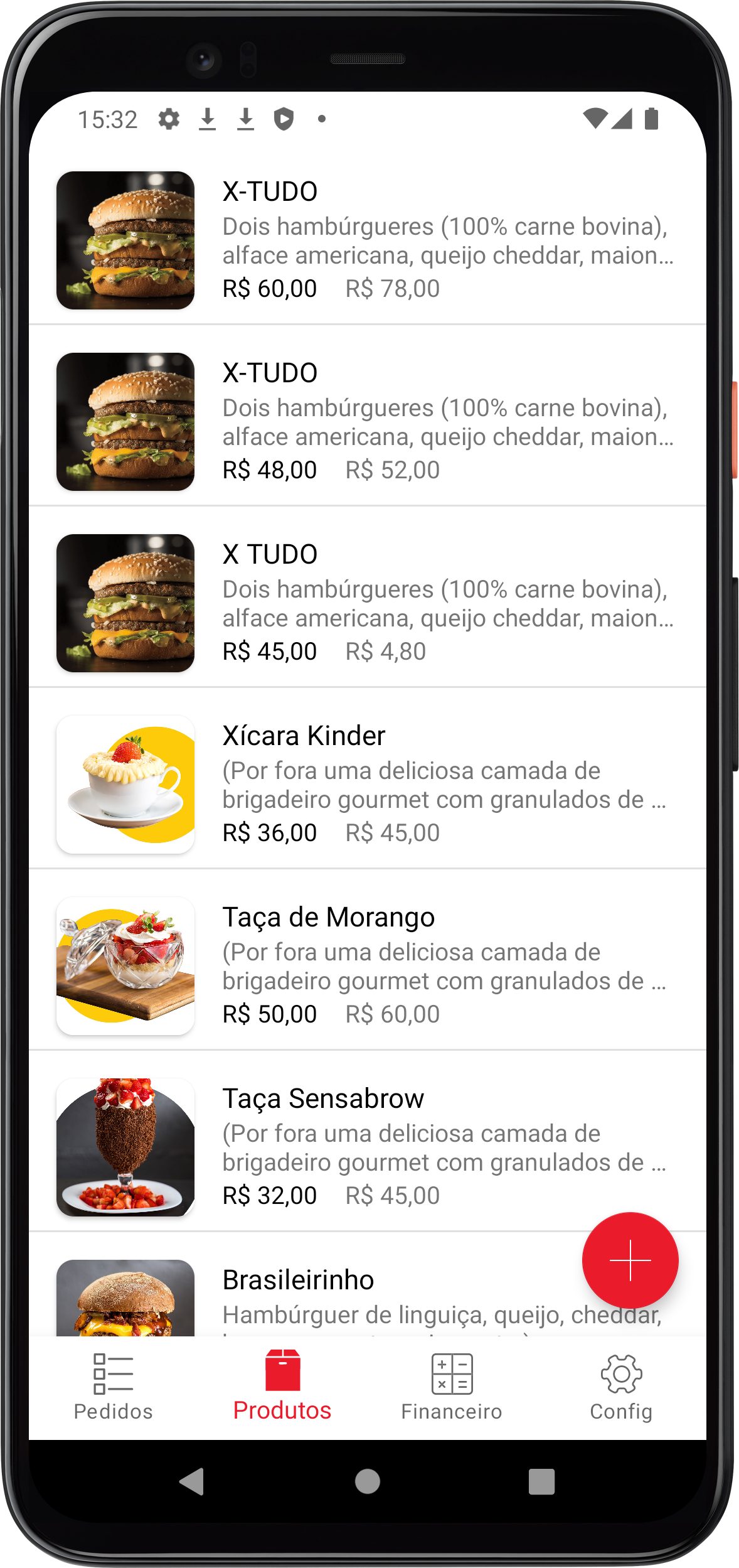Tap the Wi-Fi status bar icon
Viewport: 739px width, 1568px height.
click(594, 119)
